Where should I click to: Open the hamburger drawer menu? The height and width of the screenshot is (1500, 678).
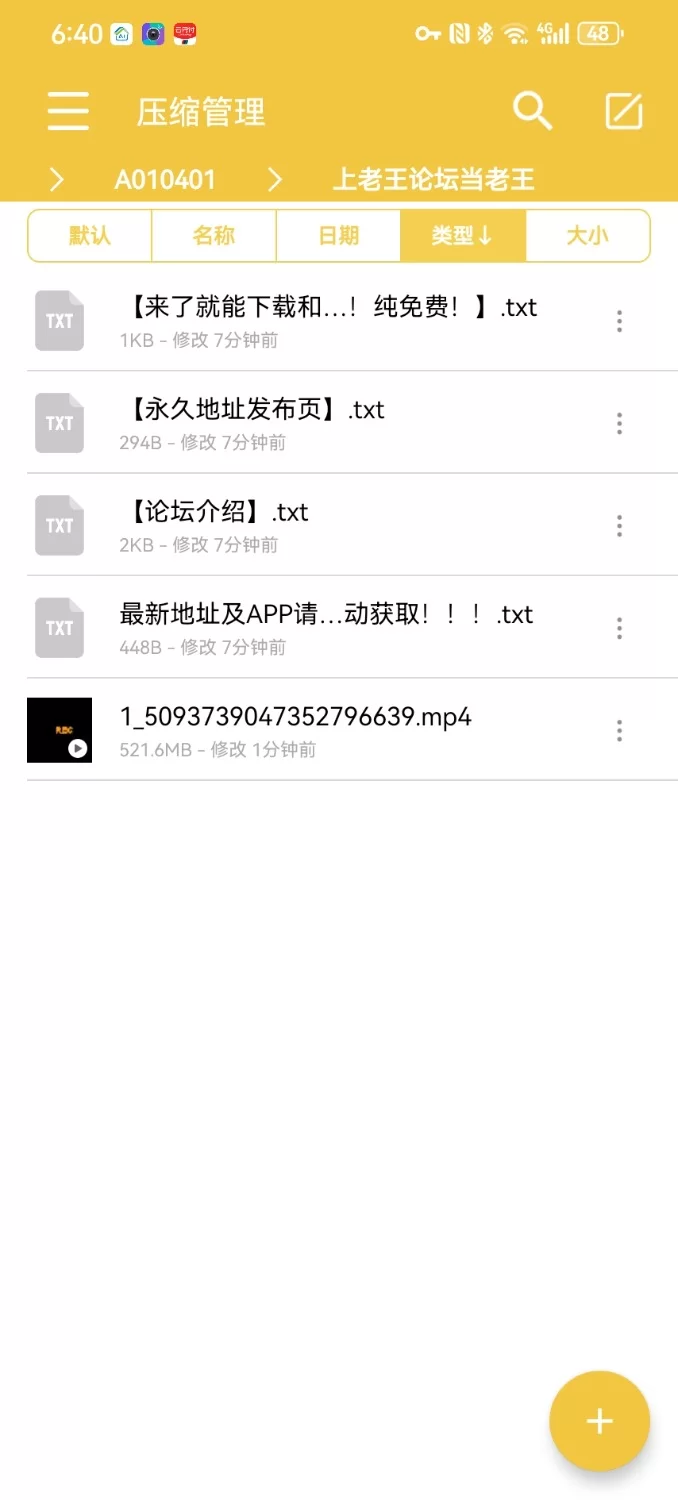click(68, 111)
